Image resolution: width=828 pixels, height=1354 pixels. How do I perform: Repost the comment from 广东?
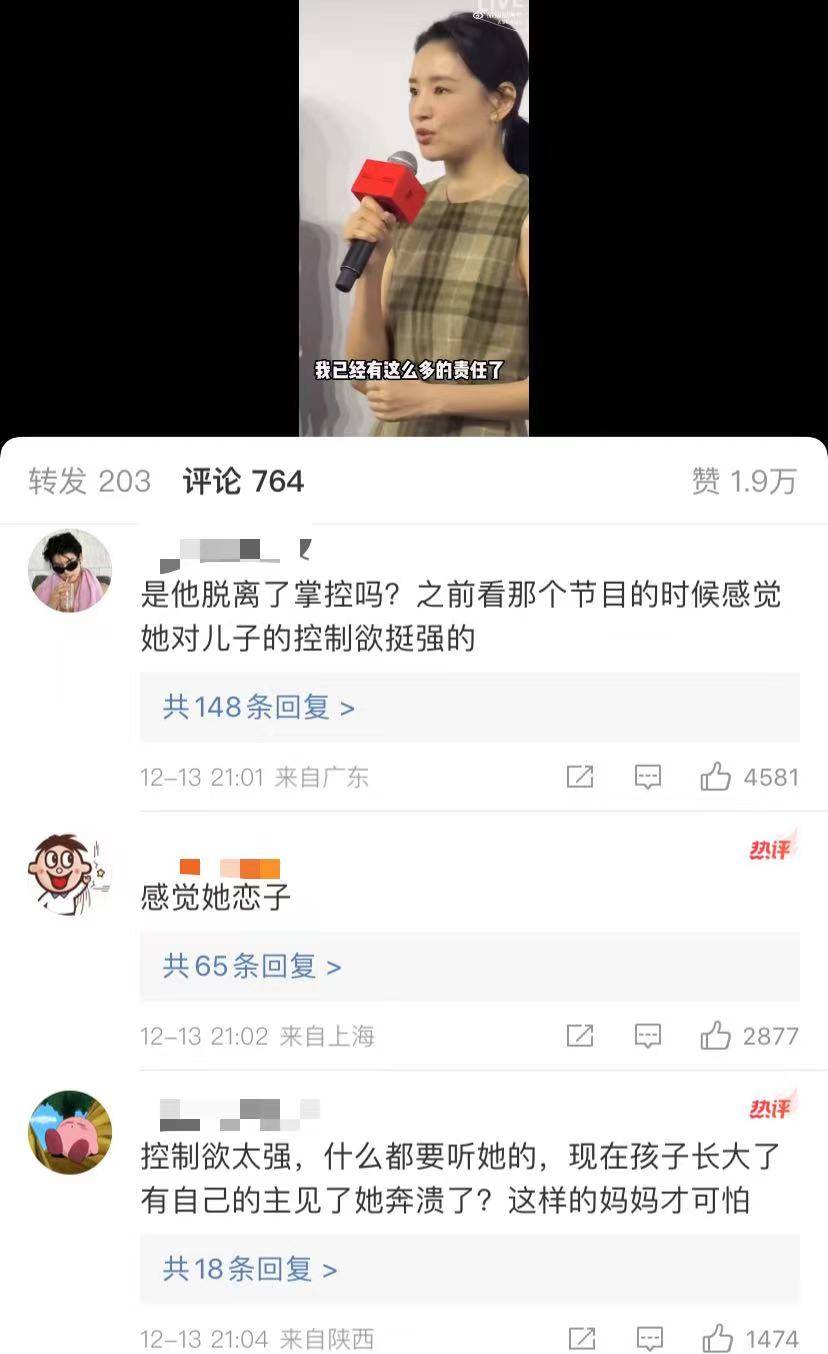click(580, 776)
